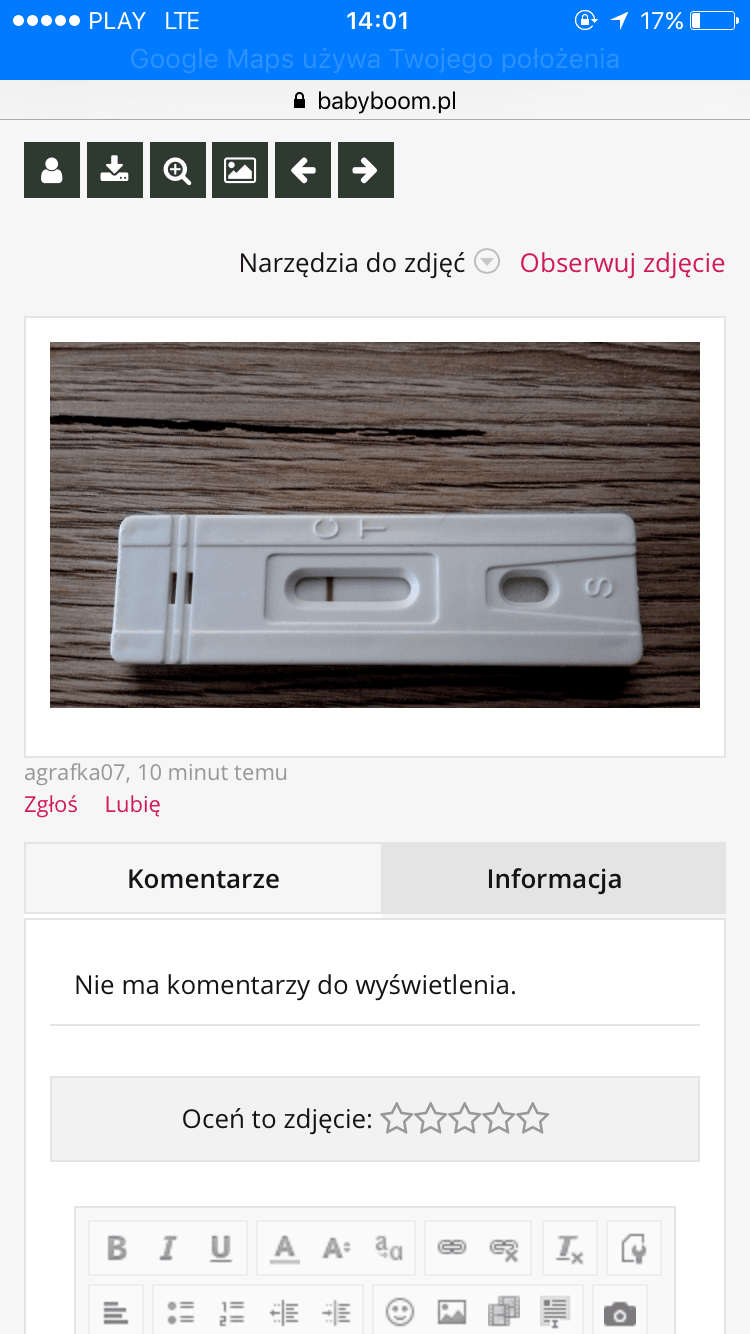Toggle italic formatting in editor
The image size is (750, 1334).
coord(168,1248)
